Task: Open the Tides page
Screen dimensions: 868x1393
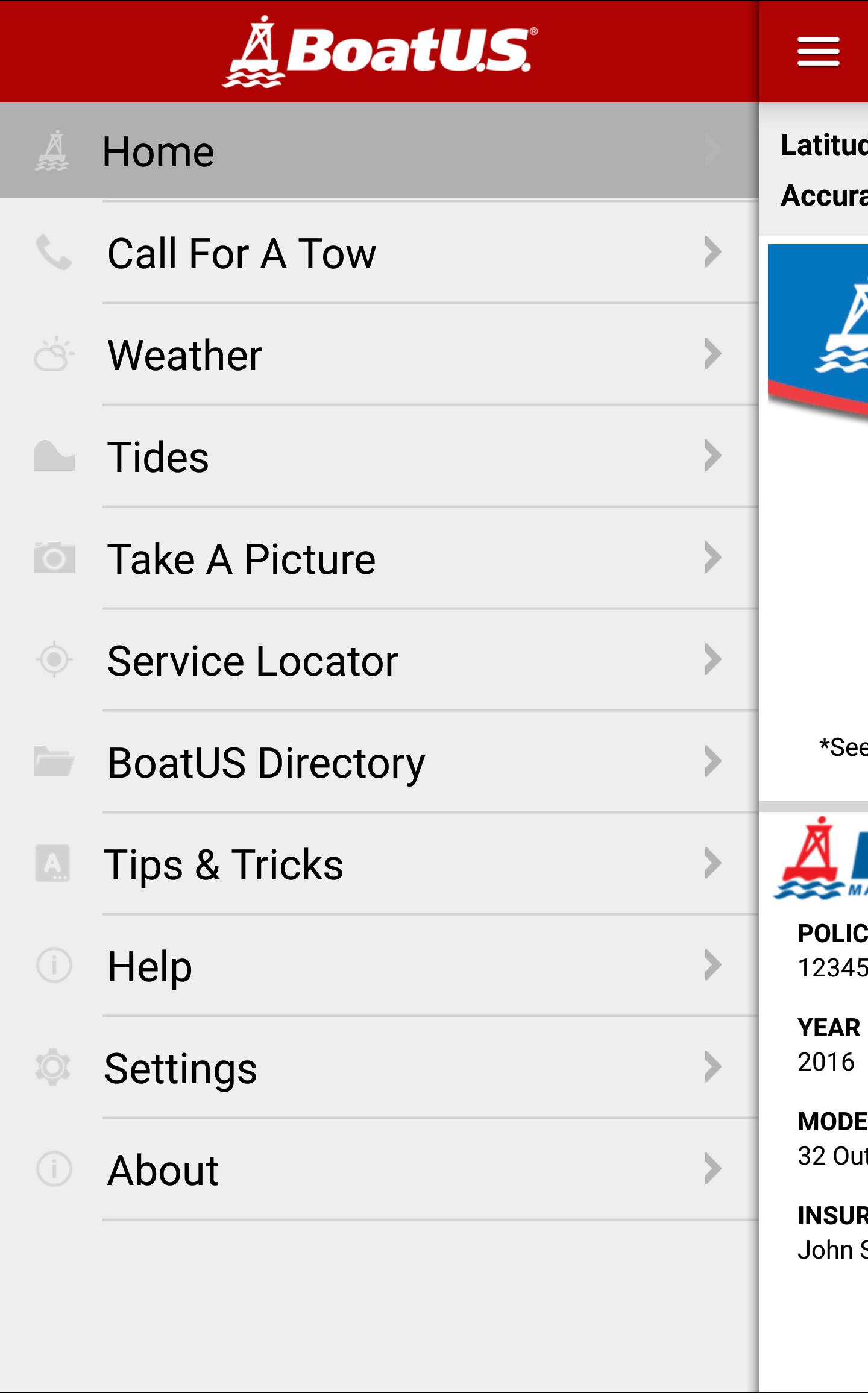Action: point(379,457)
